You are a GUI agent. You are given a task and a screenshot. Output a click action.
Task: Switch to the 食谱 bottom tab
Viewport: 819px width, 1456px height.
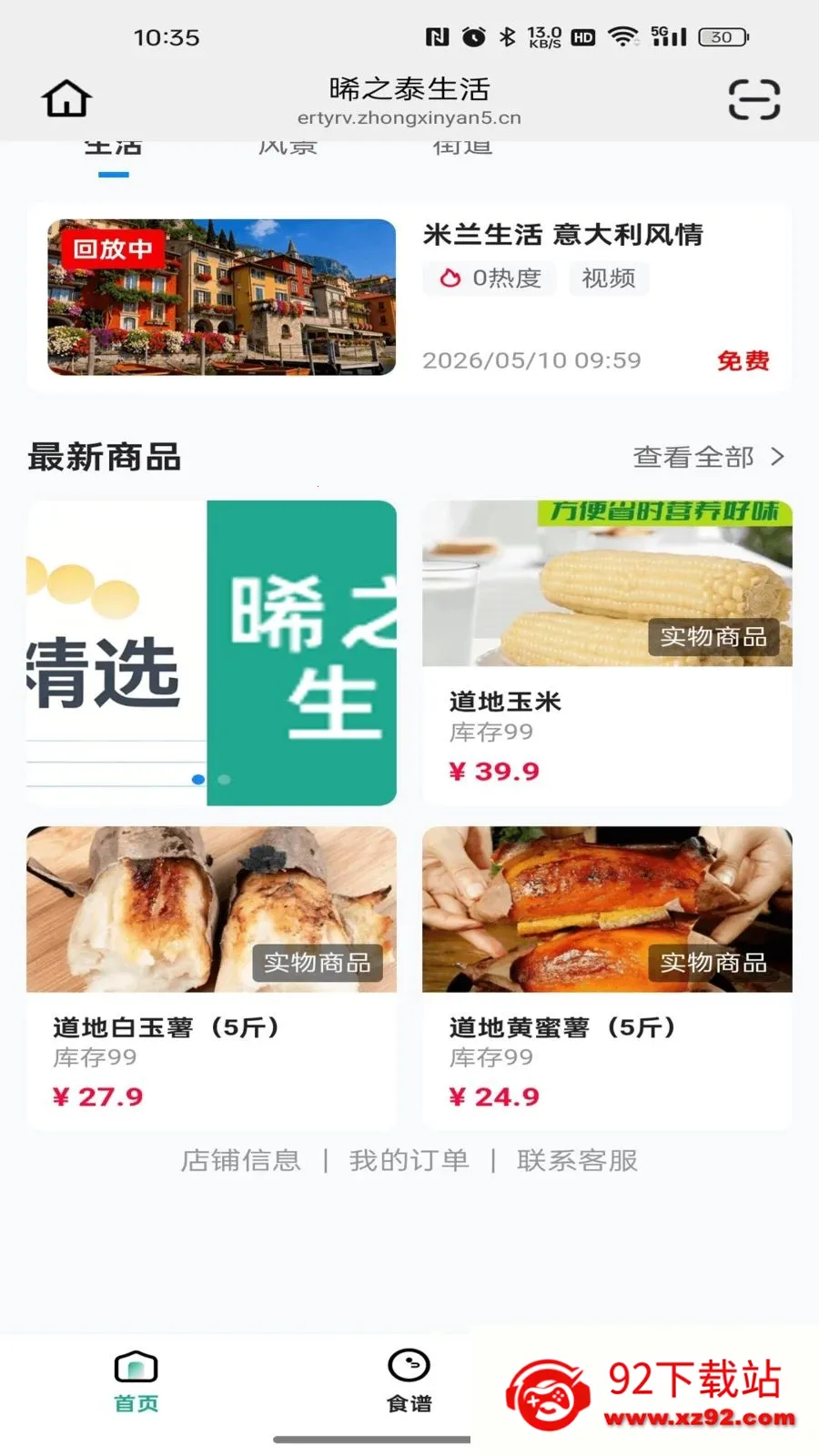point(409,1381)
